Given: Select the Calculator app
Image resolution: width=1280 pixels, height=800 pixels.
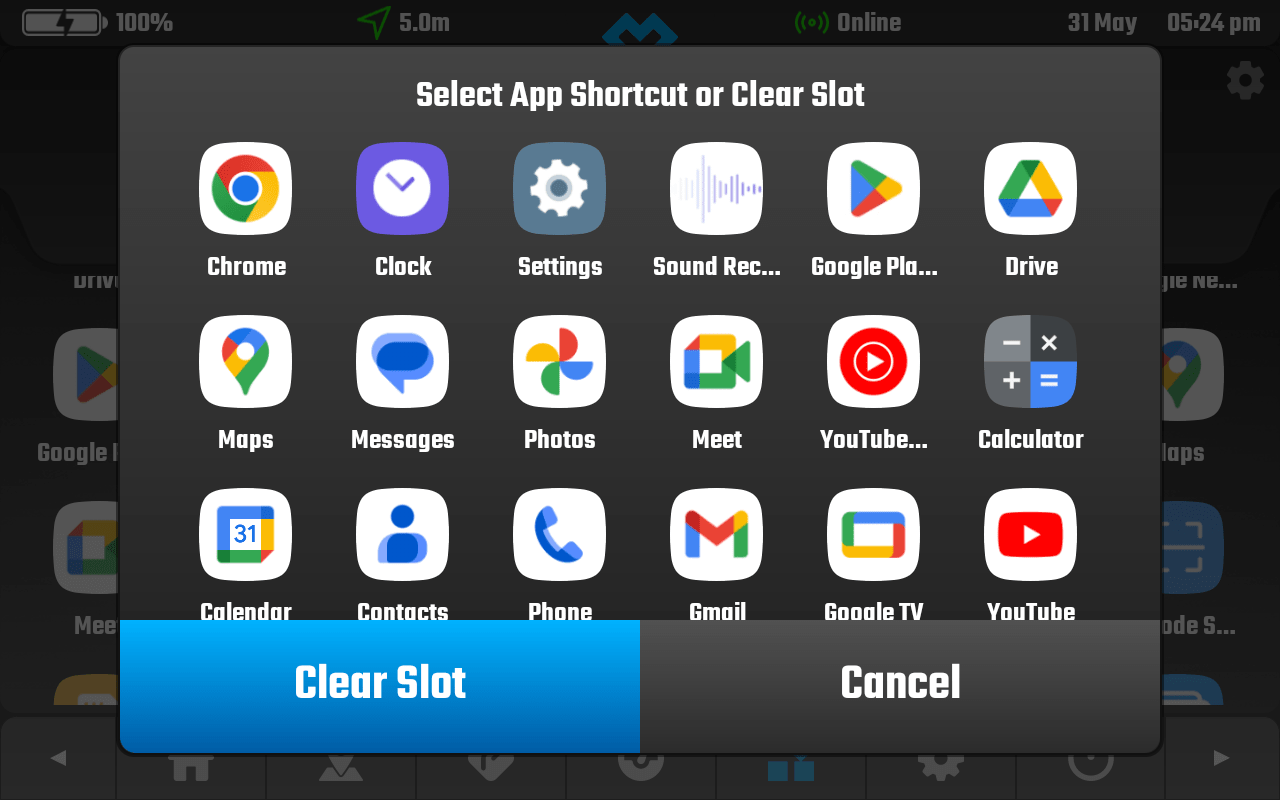Looking at the screenshot, I should tap(1030, 362).
